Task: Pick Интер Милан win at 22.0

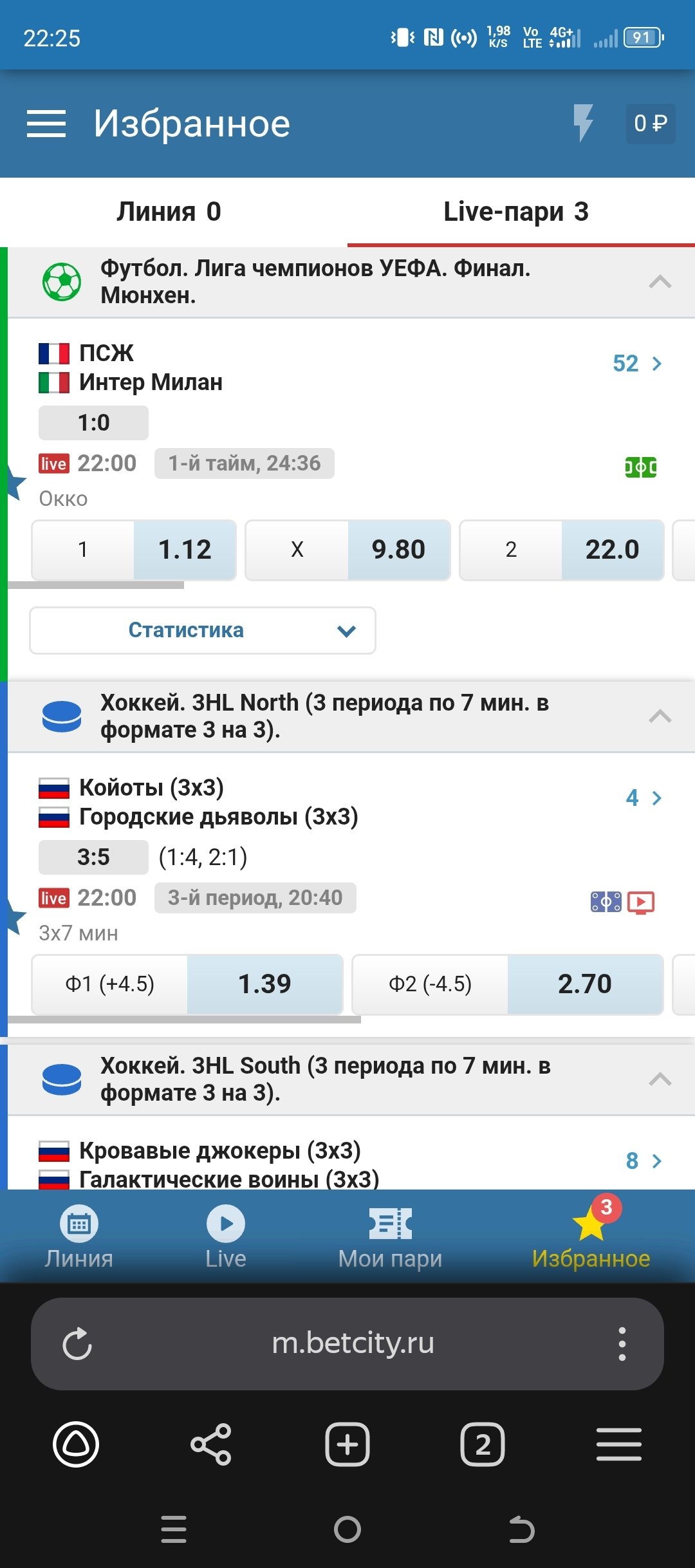Action: pyautogui.click(x=561, y=550)
